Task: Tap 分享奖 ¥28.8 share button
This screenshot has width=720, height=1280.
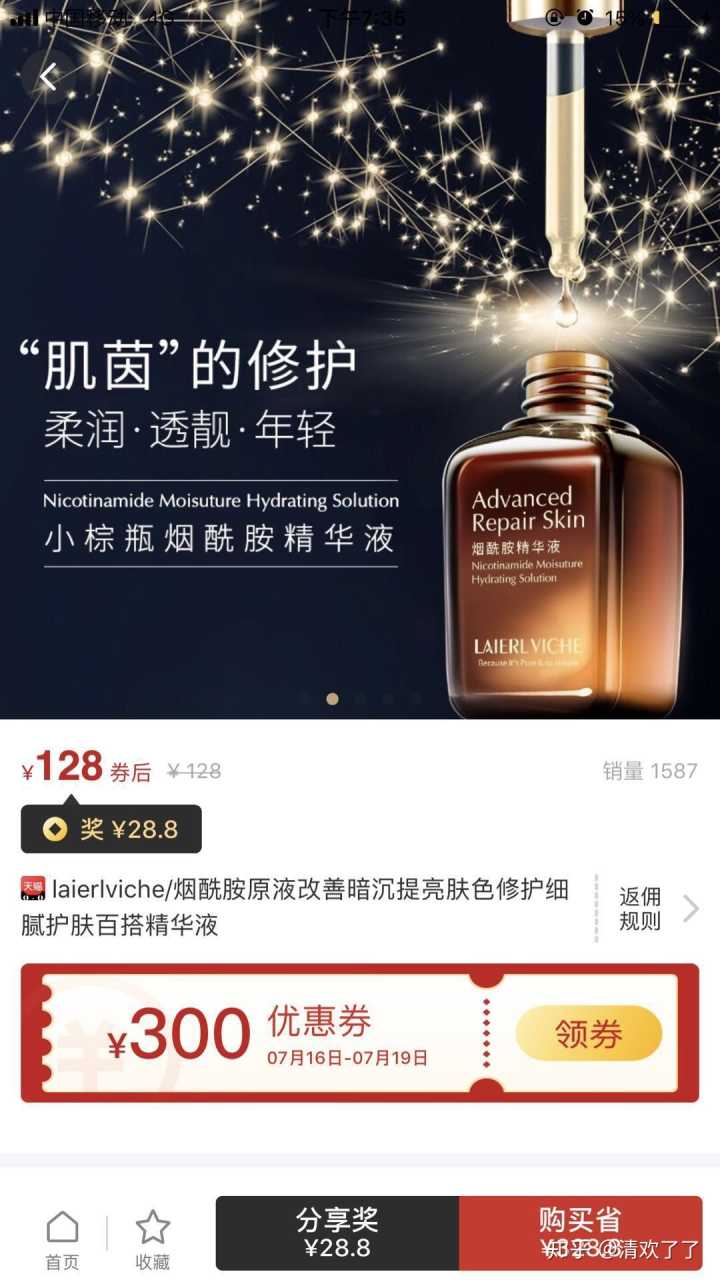Action: (338, 1232)
